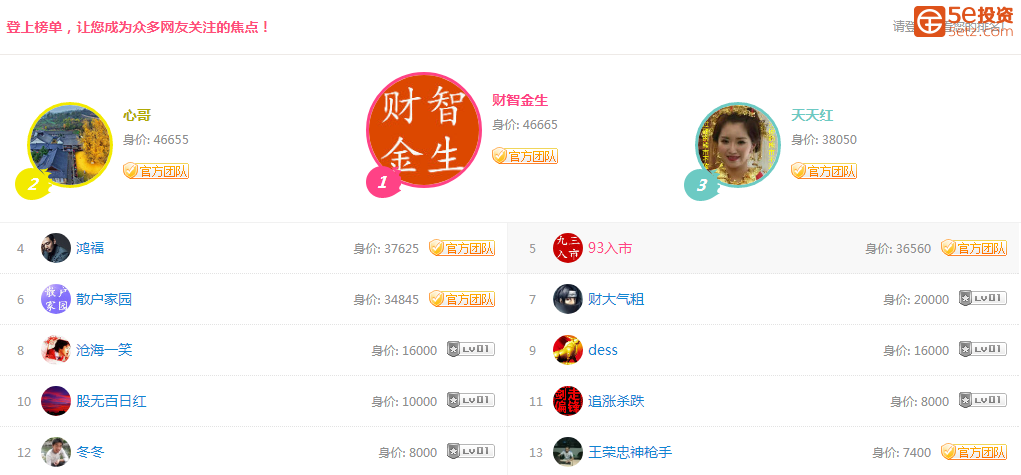Open the 93入市 ranking entry

[610, 248]
